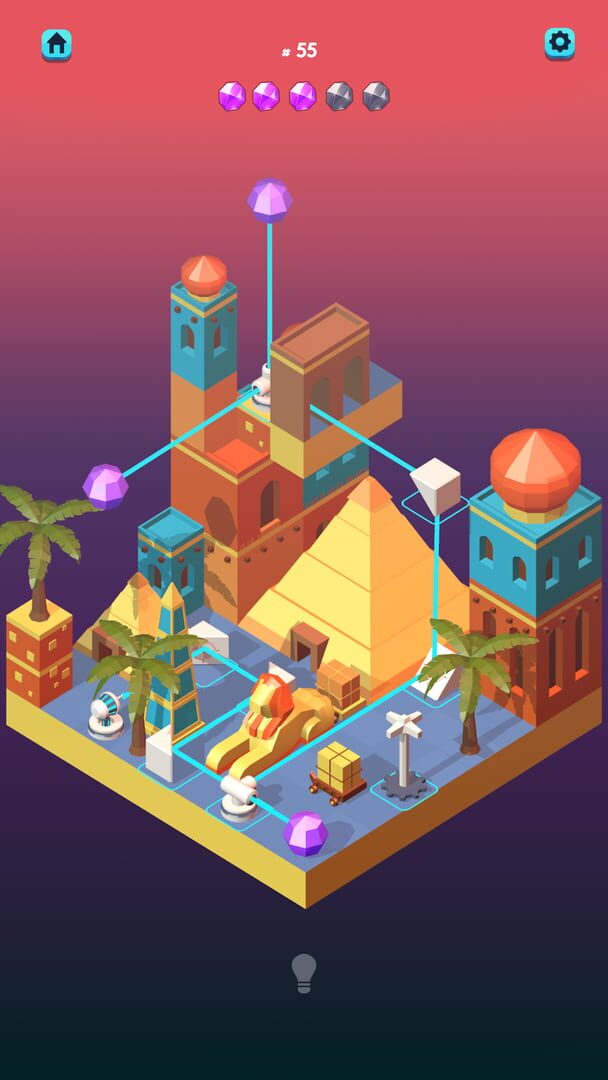
Task: Return to the home screen
Action: click(57, 43)
